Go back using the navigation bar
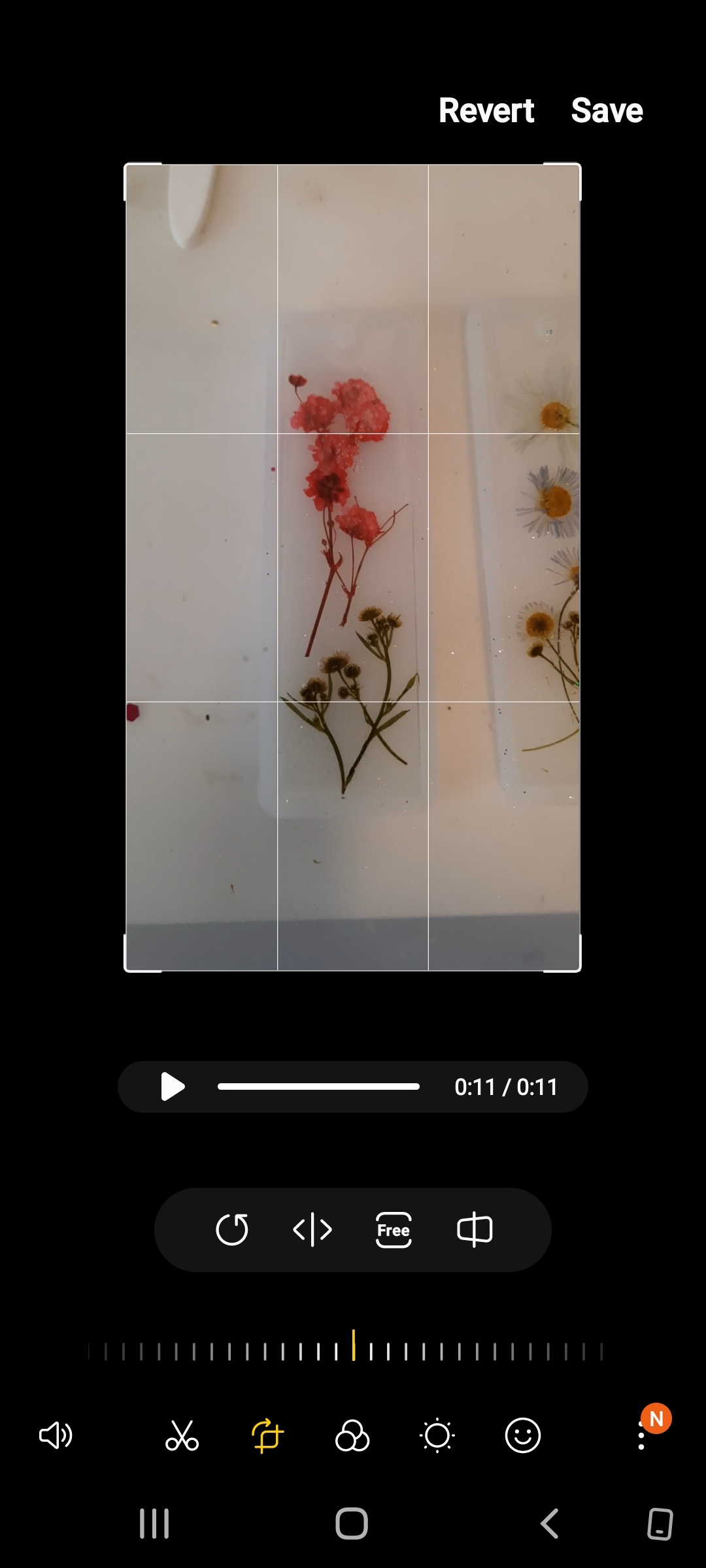This screenshot has height=1568, width=706. coord(550,1524)
